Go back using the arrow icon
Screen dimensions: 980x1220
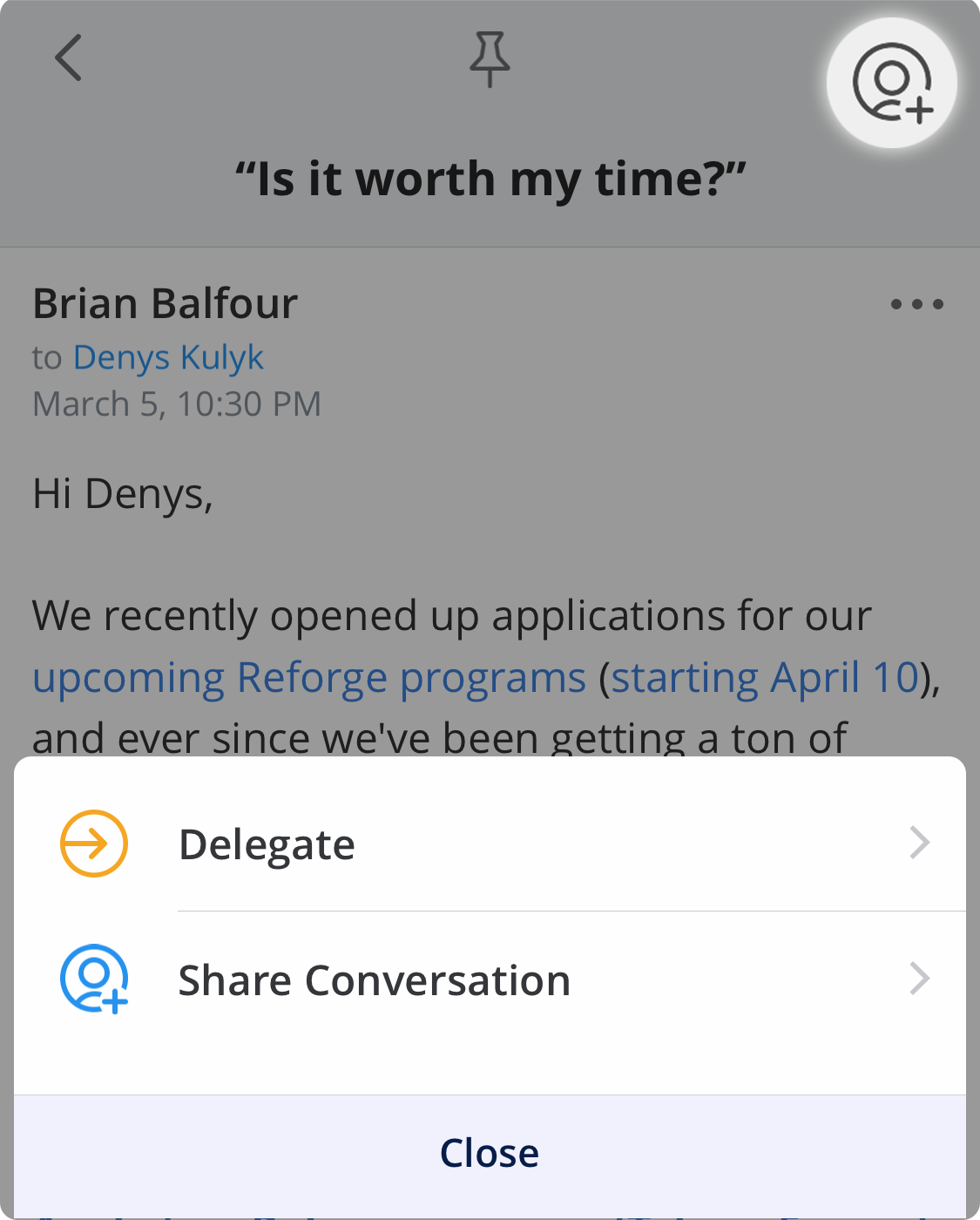(68, 58)
